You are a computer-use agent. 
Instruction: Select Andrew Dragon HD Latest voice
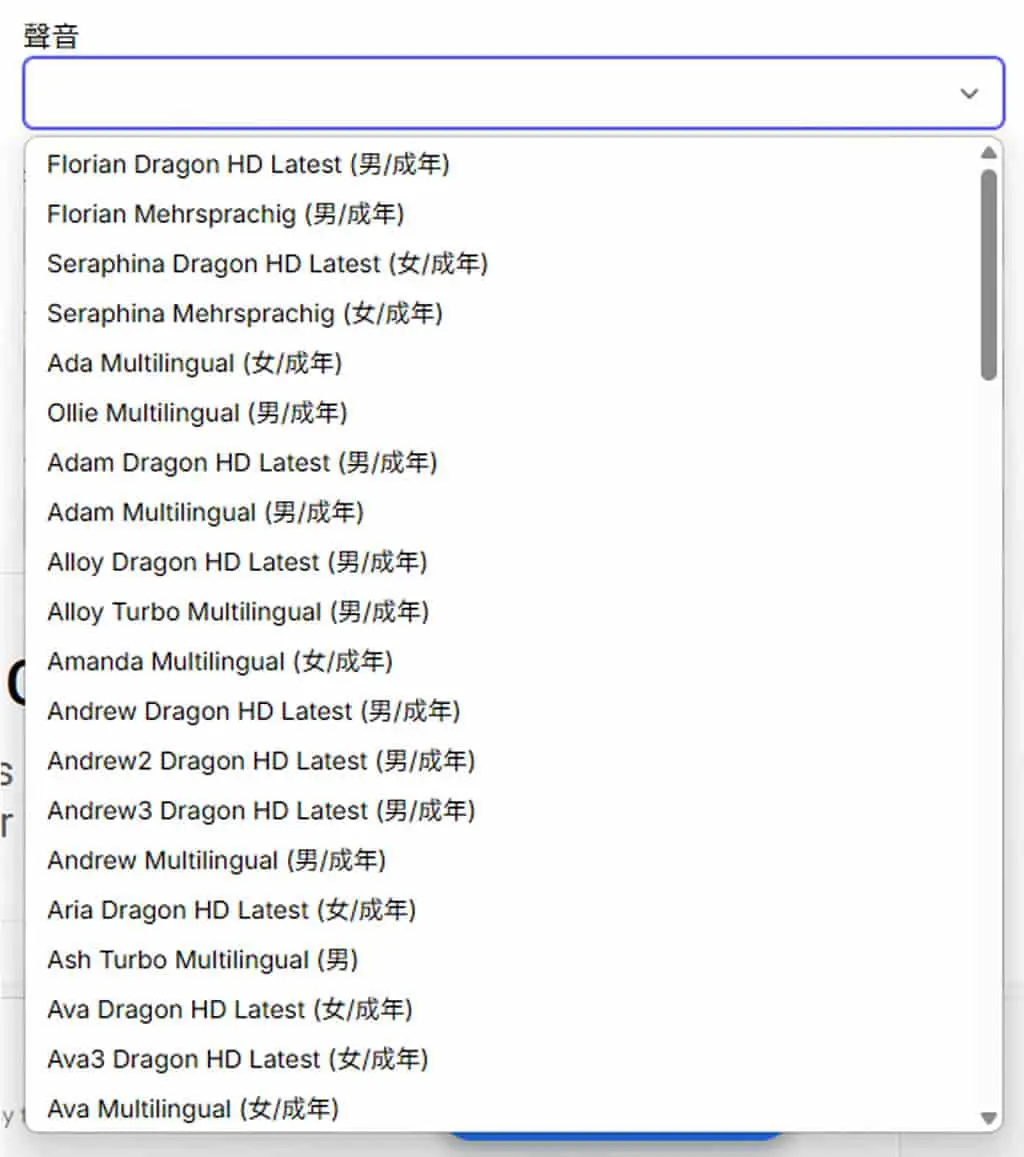(x=503, y=711)
